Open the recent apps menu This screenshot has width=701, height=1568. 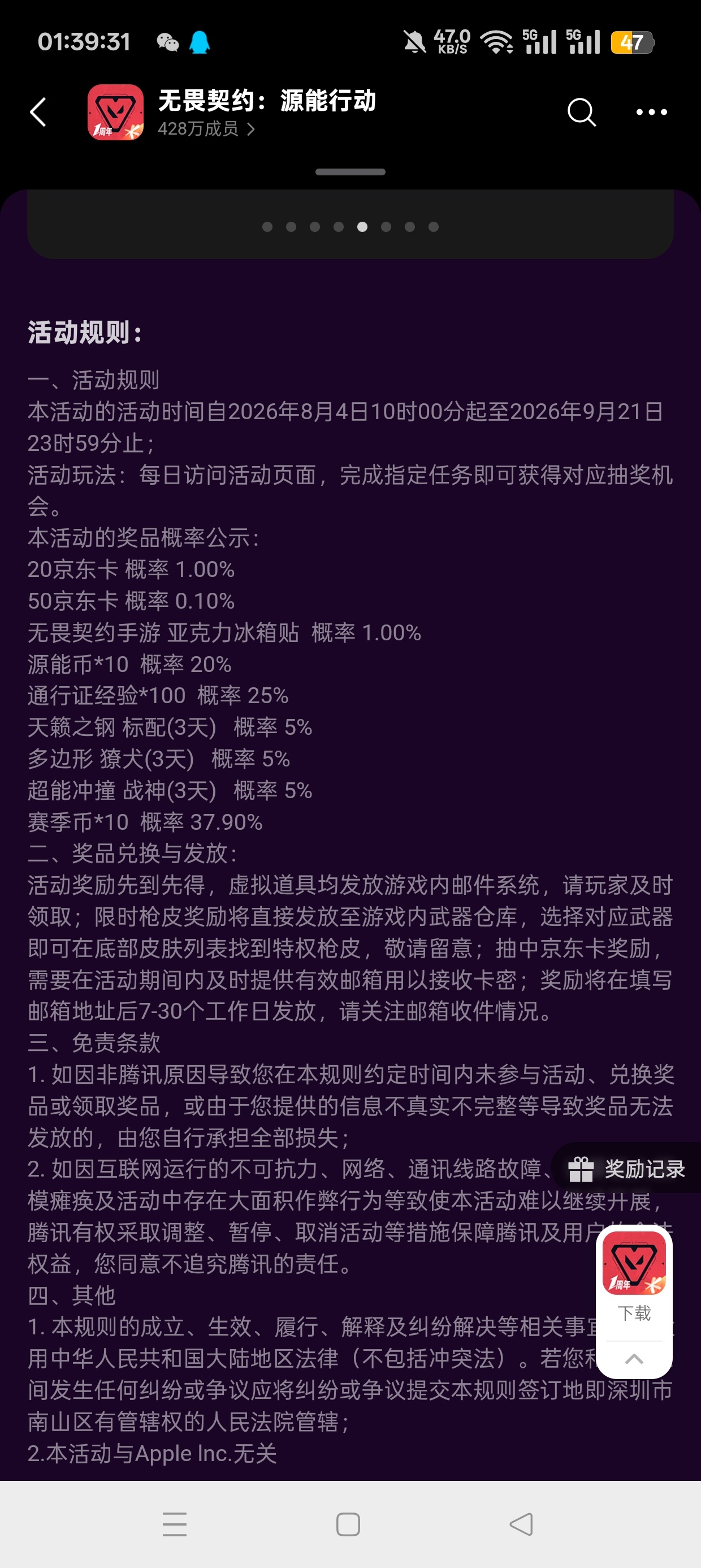(175, 1524)
